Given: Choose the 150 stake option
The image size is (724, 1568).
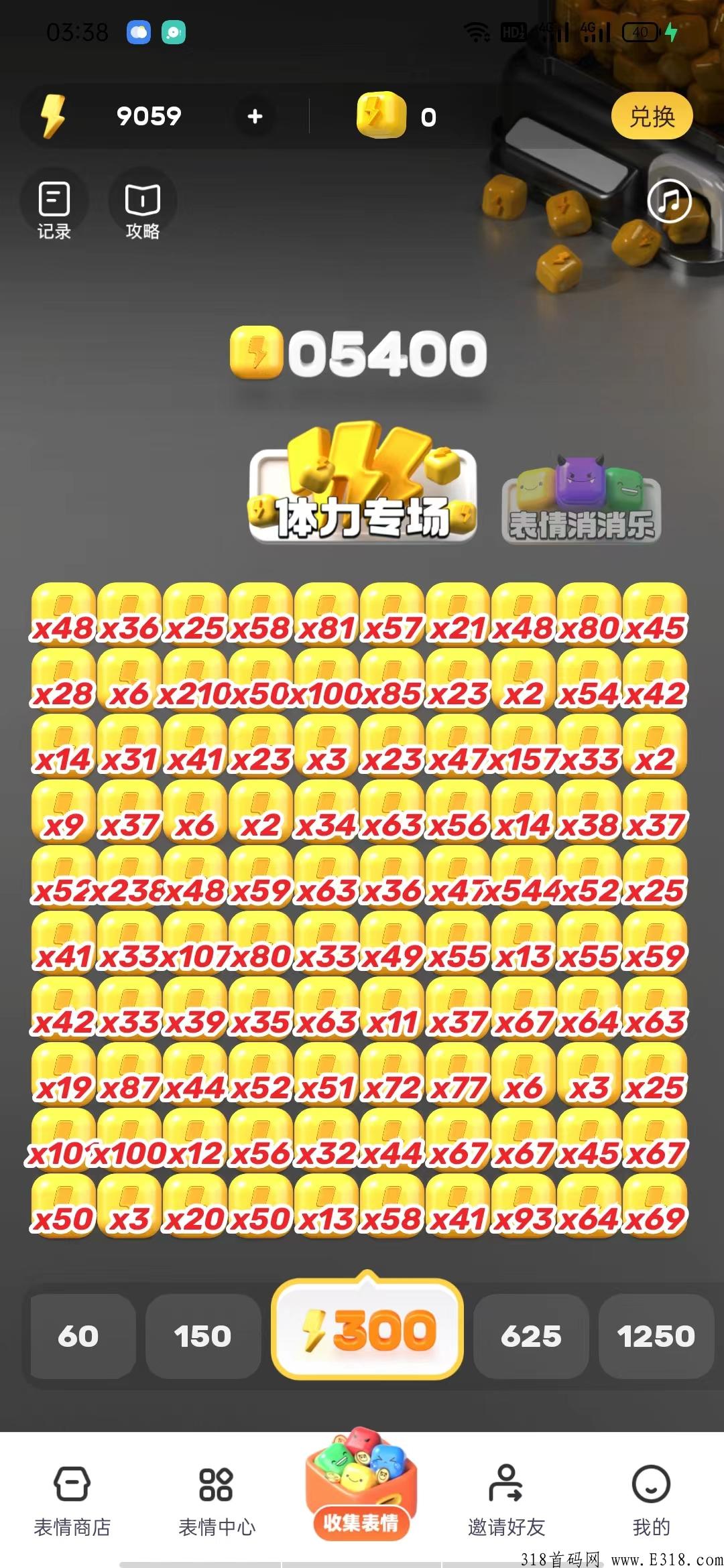Looking at the screenshot, I should coord(202,1337).
